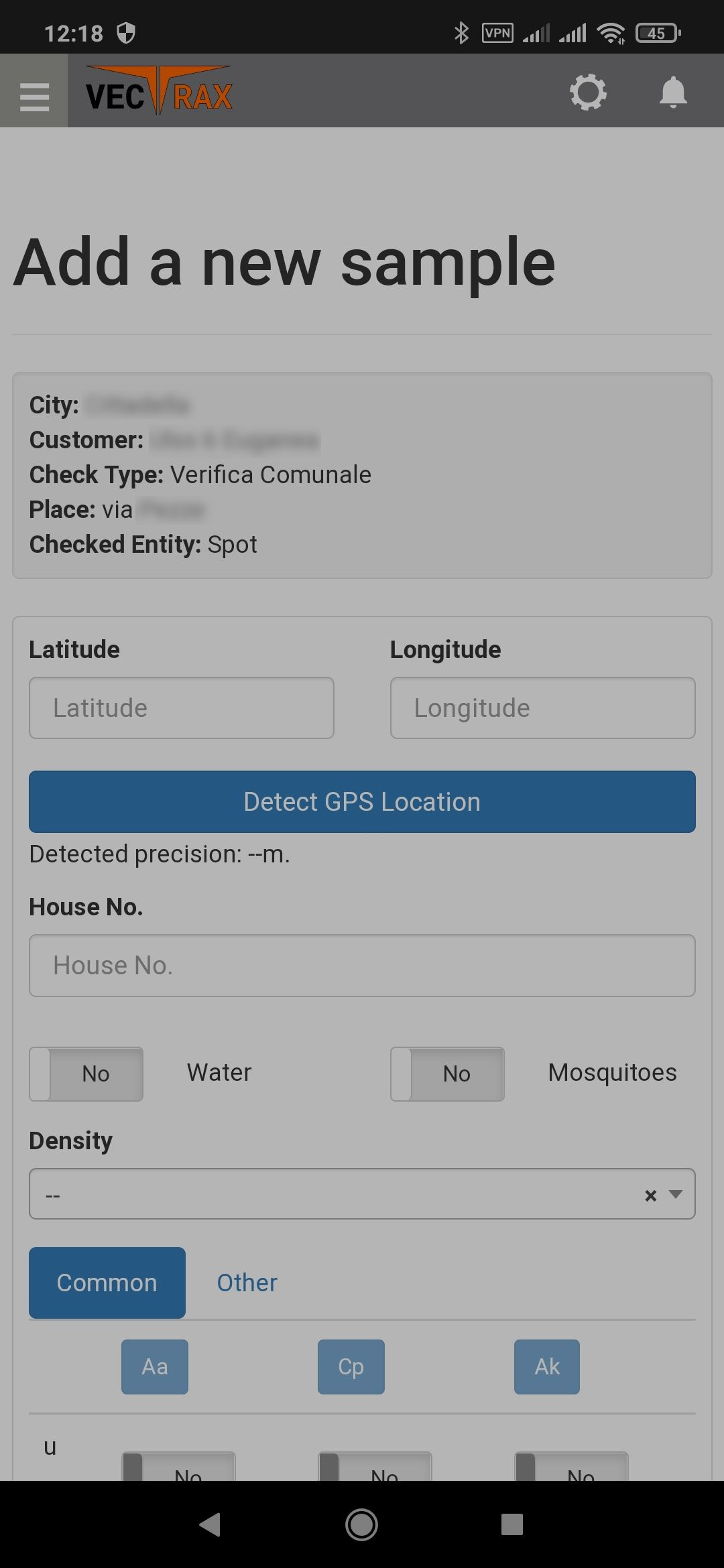Viewport: 724px width, 1568px height.
Task: Switch to the Other tab
Action: coord(247,1283)
